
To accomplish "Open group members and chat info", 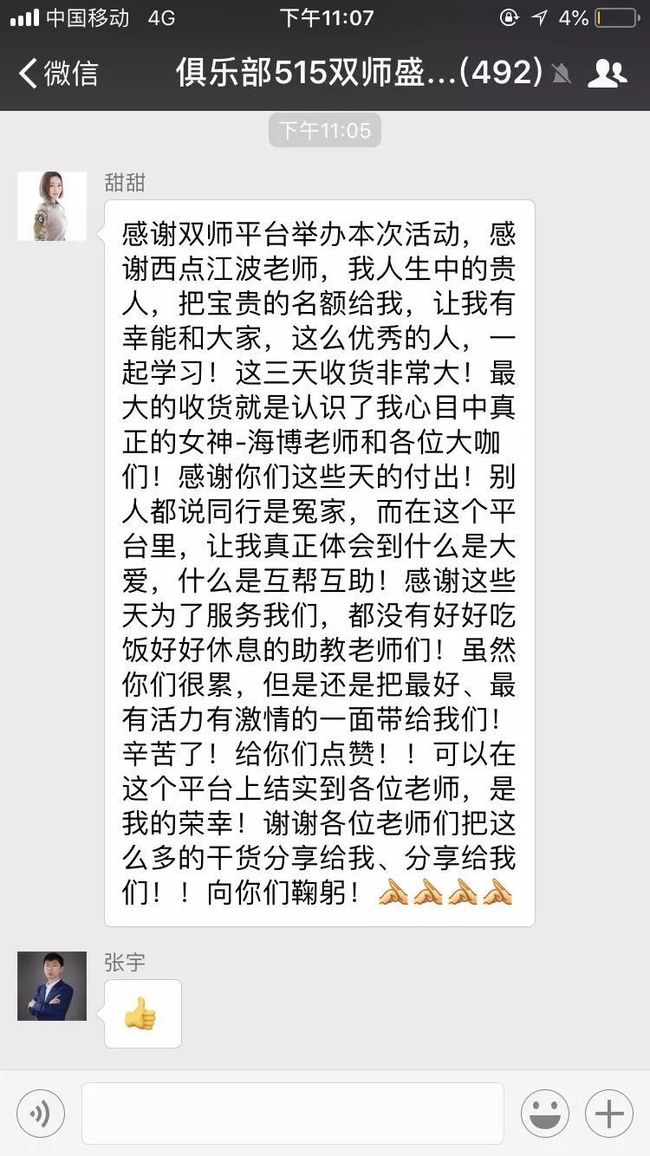I will coord(607,74).
